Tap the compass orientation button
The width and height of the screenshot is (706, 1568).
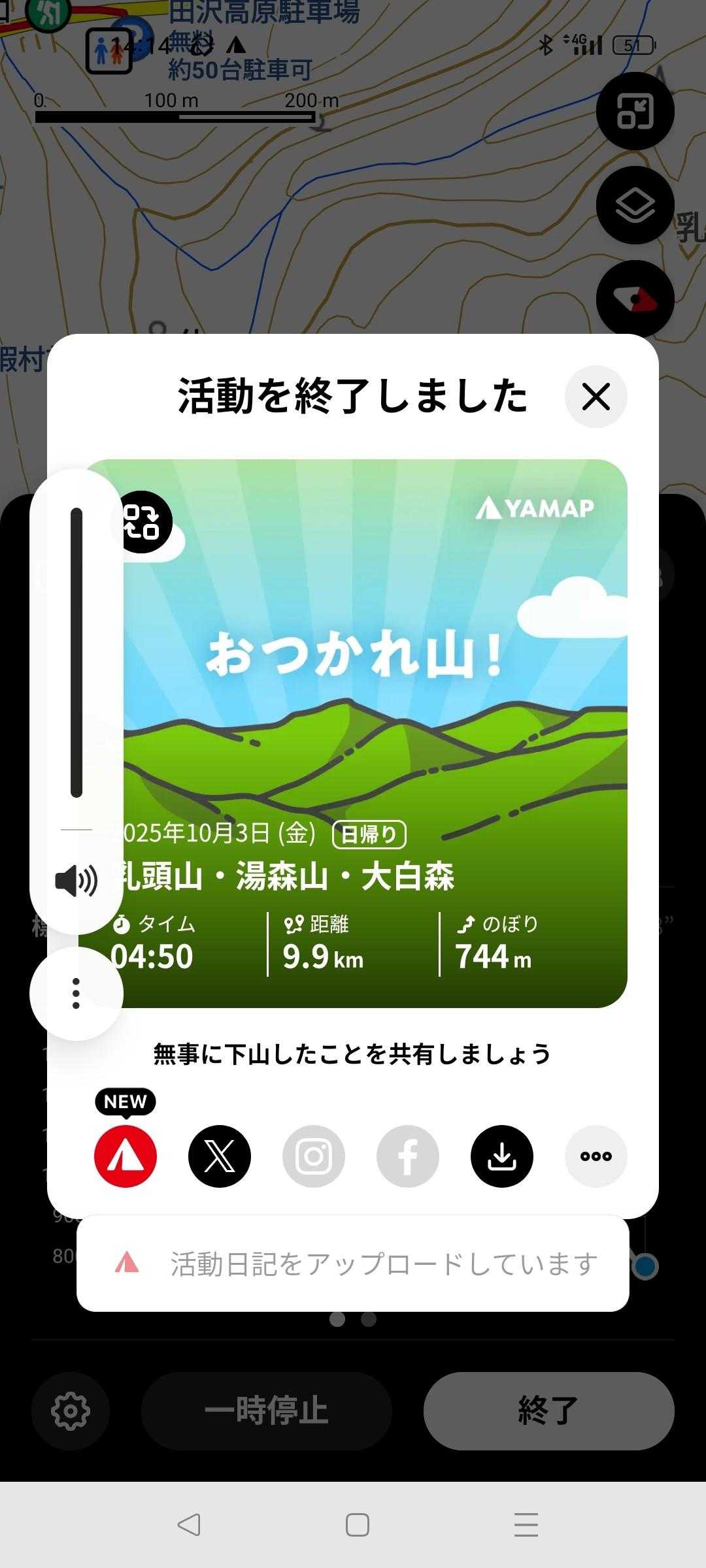pos(635,300)
